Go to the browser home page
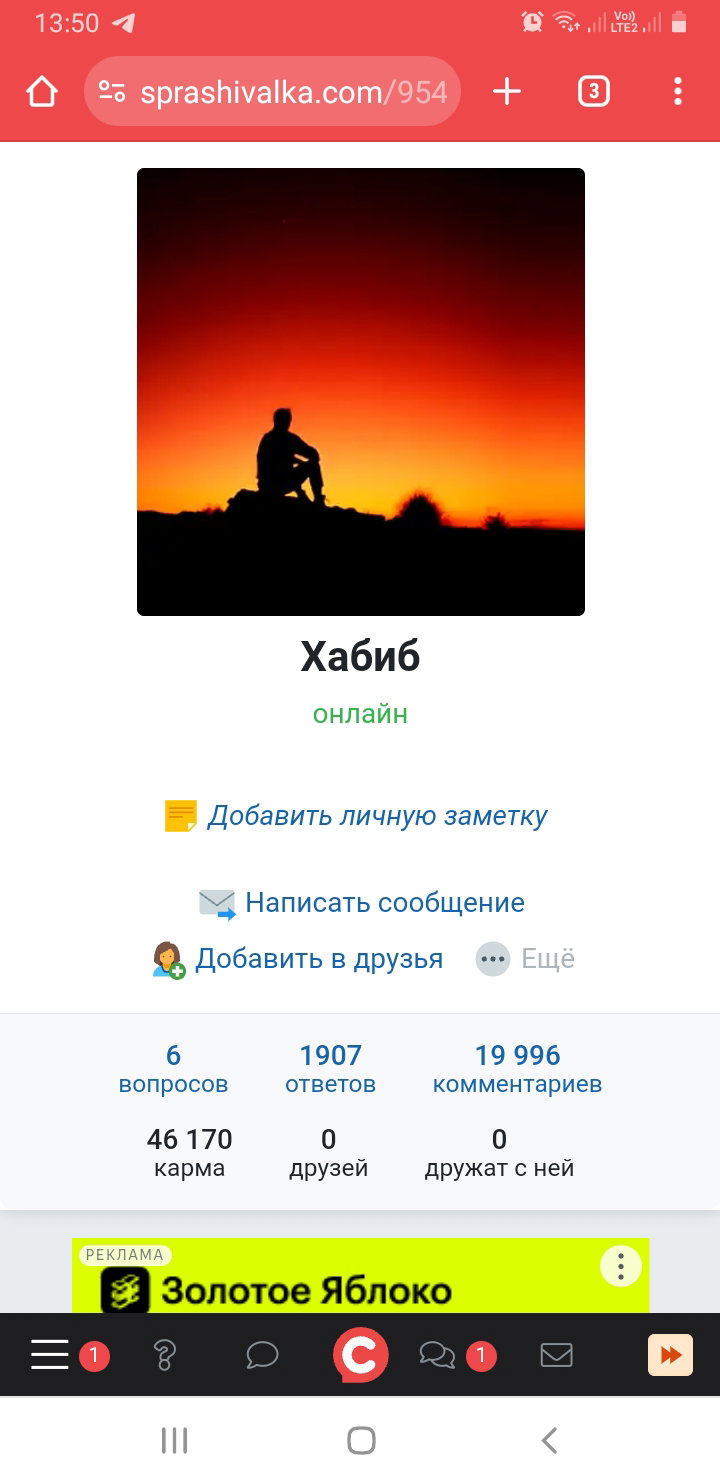 42,92
